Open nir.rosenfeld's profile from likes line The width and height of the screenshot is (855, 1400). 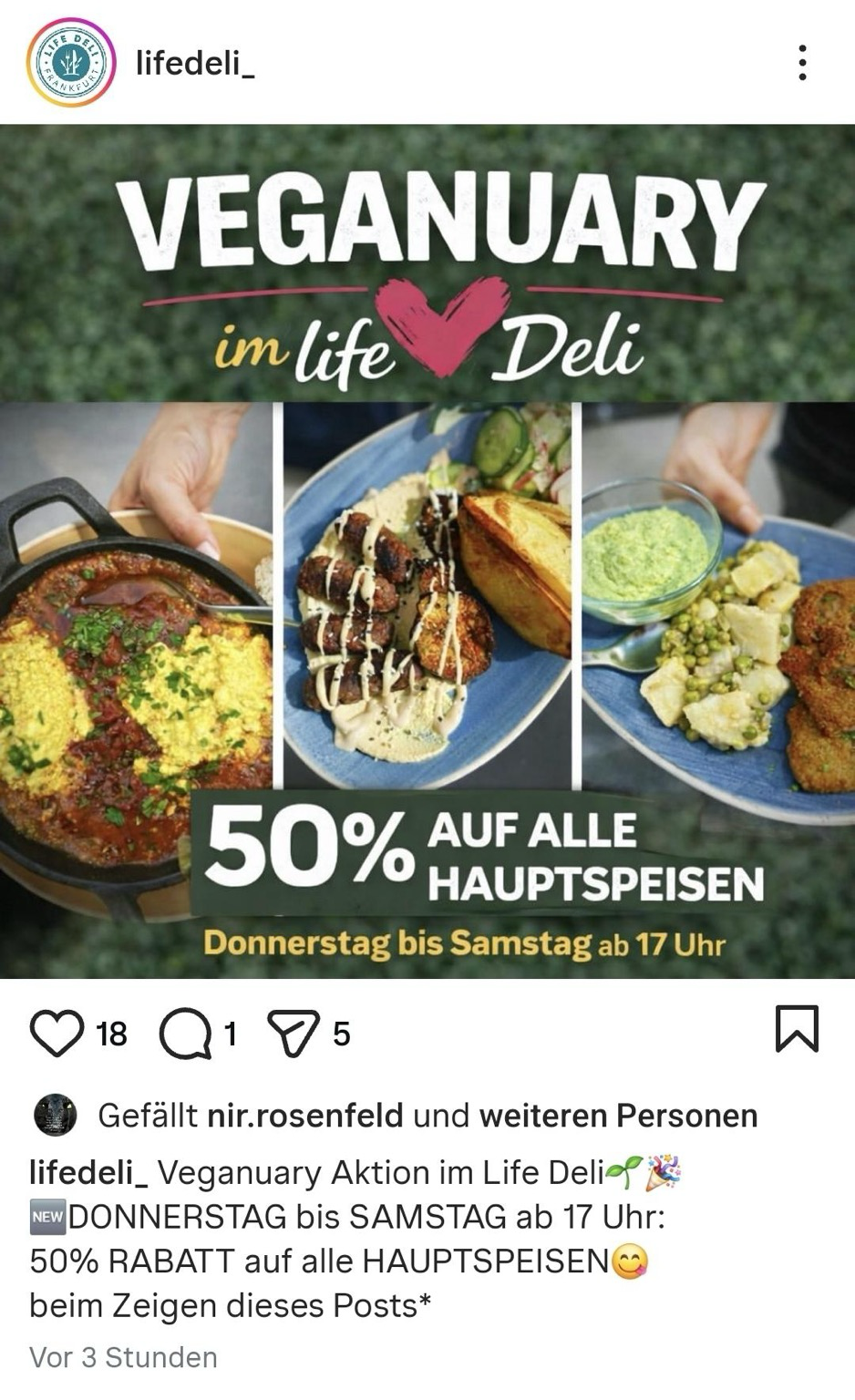(x=305, y=1116)
